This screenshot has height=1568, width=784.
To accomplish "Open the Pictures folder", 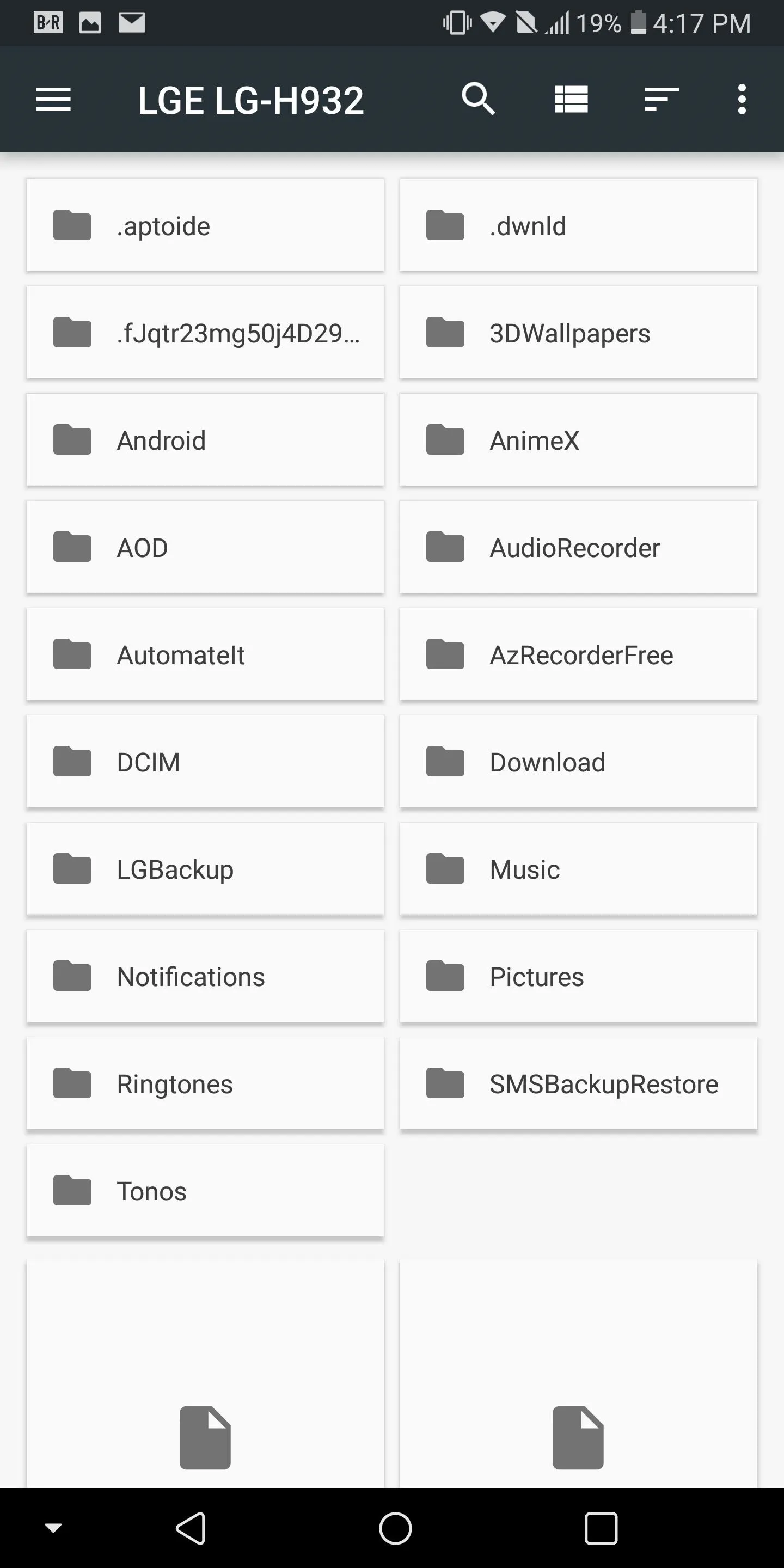I will pos(578,976).
